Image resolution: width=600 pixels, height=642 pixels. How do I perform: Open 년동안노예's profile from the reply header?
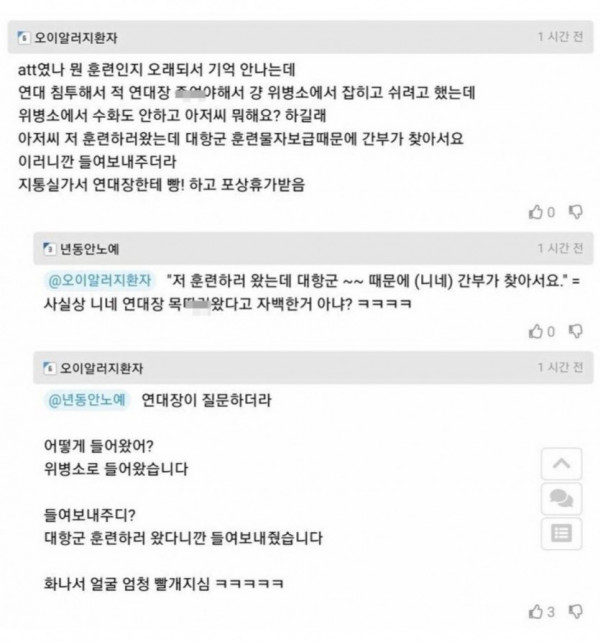point(89,248)
